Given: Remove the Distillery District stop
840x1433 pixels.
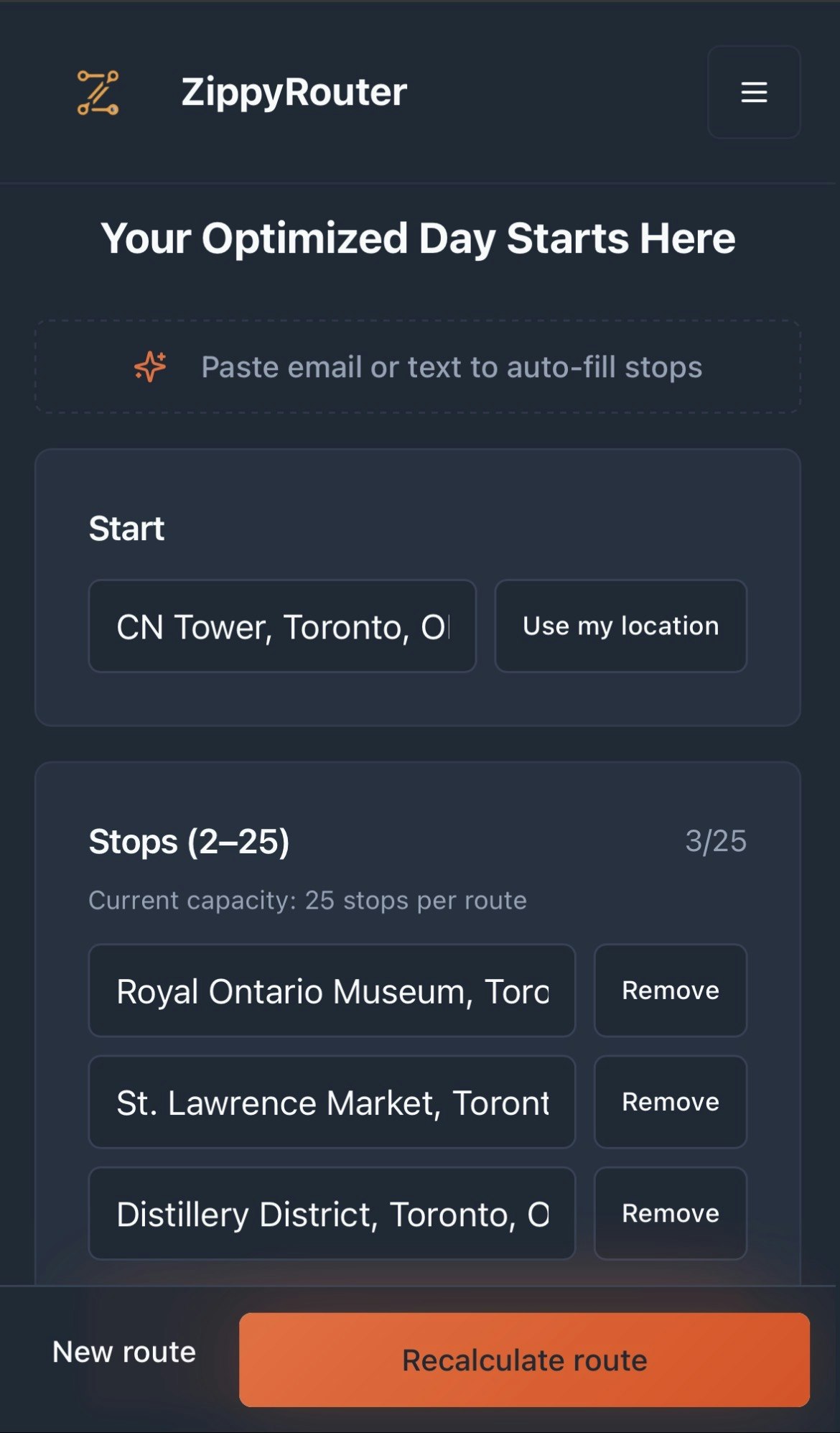Looking at the screenshot, I should 670,1213.
